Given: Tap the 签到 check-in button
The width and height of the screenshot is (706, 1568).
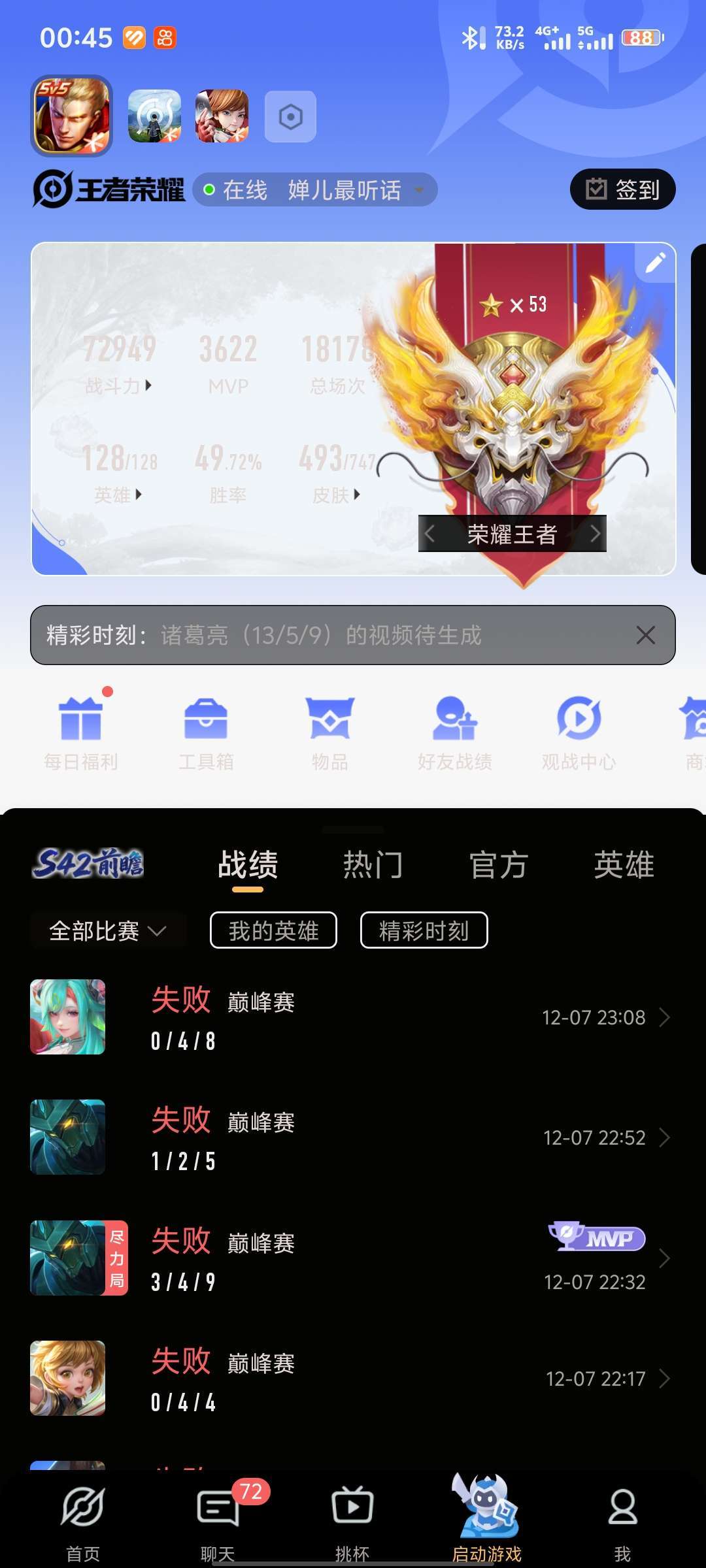Looking at the screenshot, I should pos(622,189).
